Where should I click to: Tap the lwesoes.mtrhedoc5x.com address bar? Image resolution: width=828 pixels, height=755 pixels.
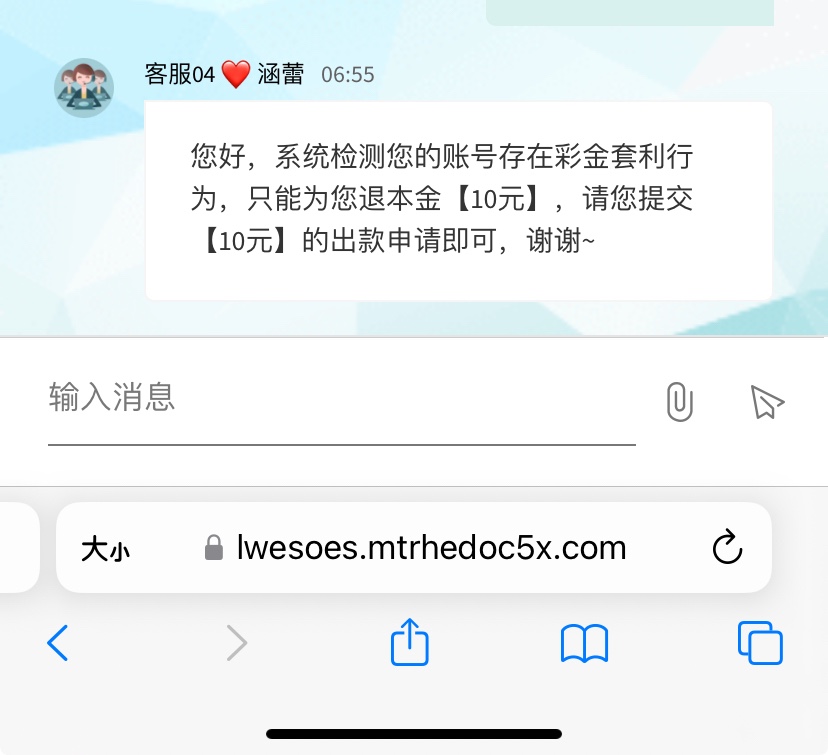[x=430, y=548]
